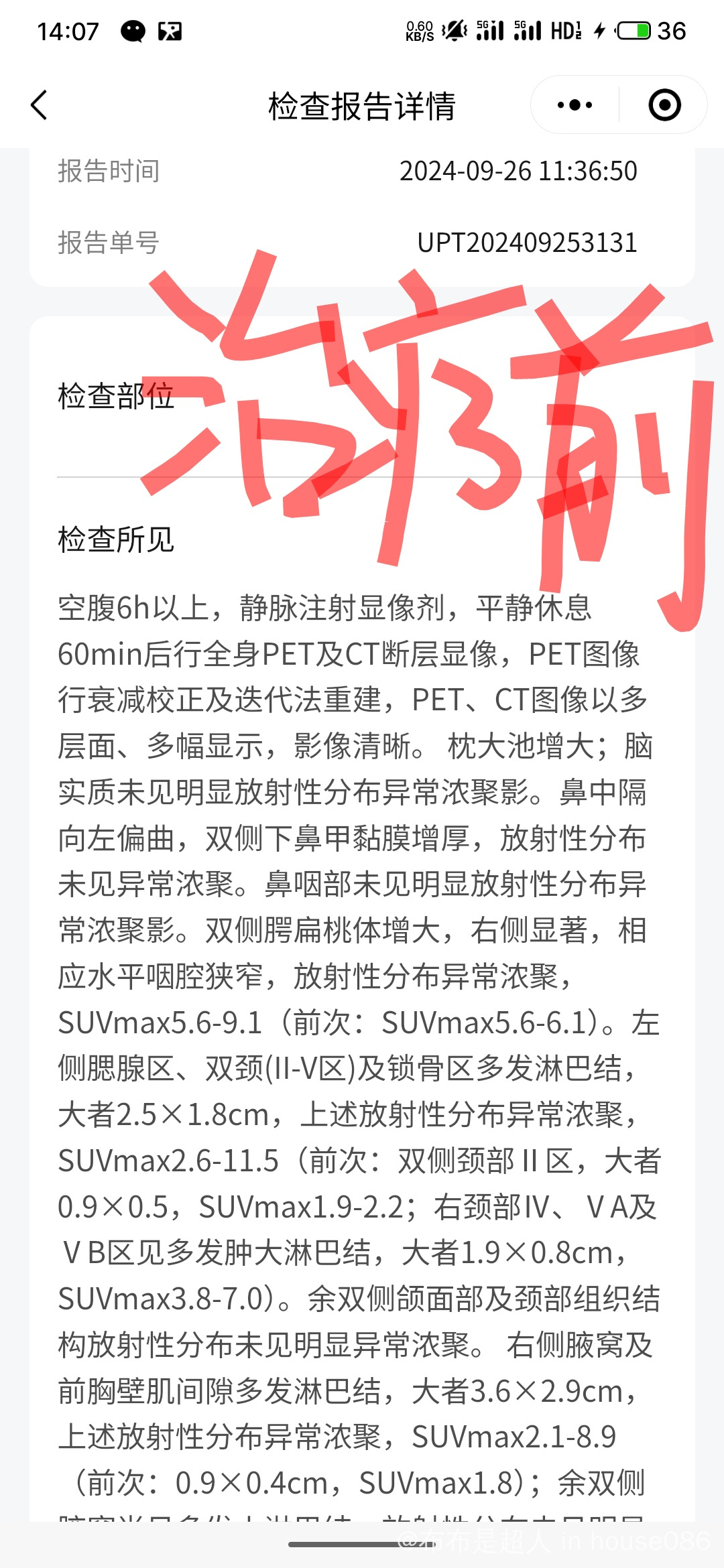724x1568 pixels.
Task: Open the mini program more options menu
Action: tap(575, 105)
